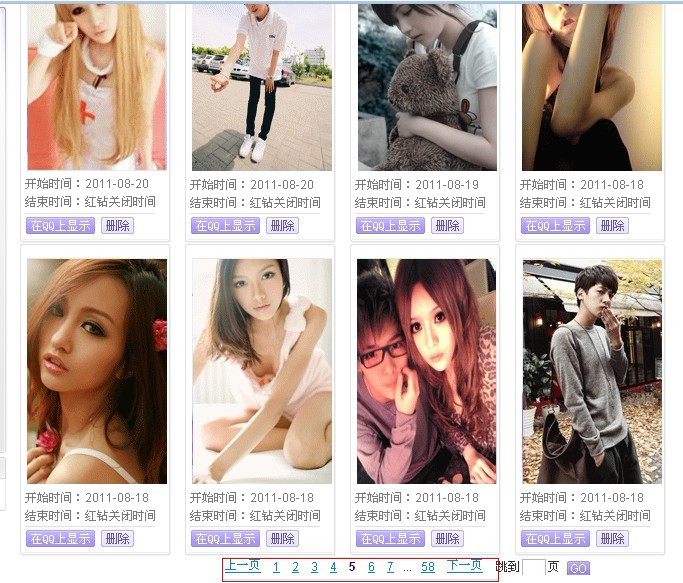Open the couple photo with glasses guy
Viewport: 683px width, 583px height.
(x=427, y=371)
